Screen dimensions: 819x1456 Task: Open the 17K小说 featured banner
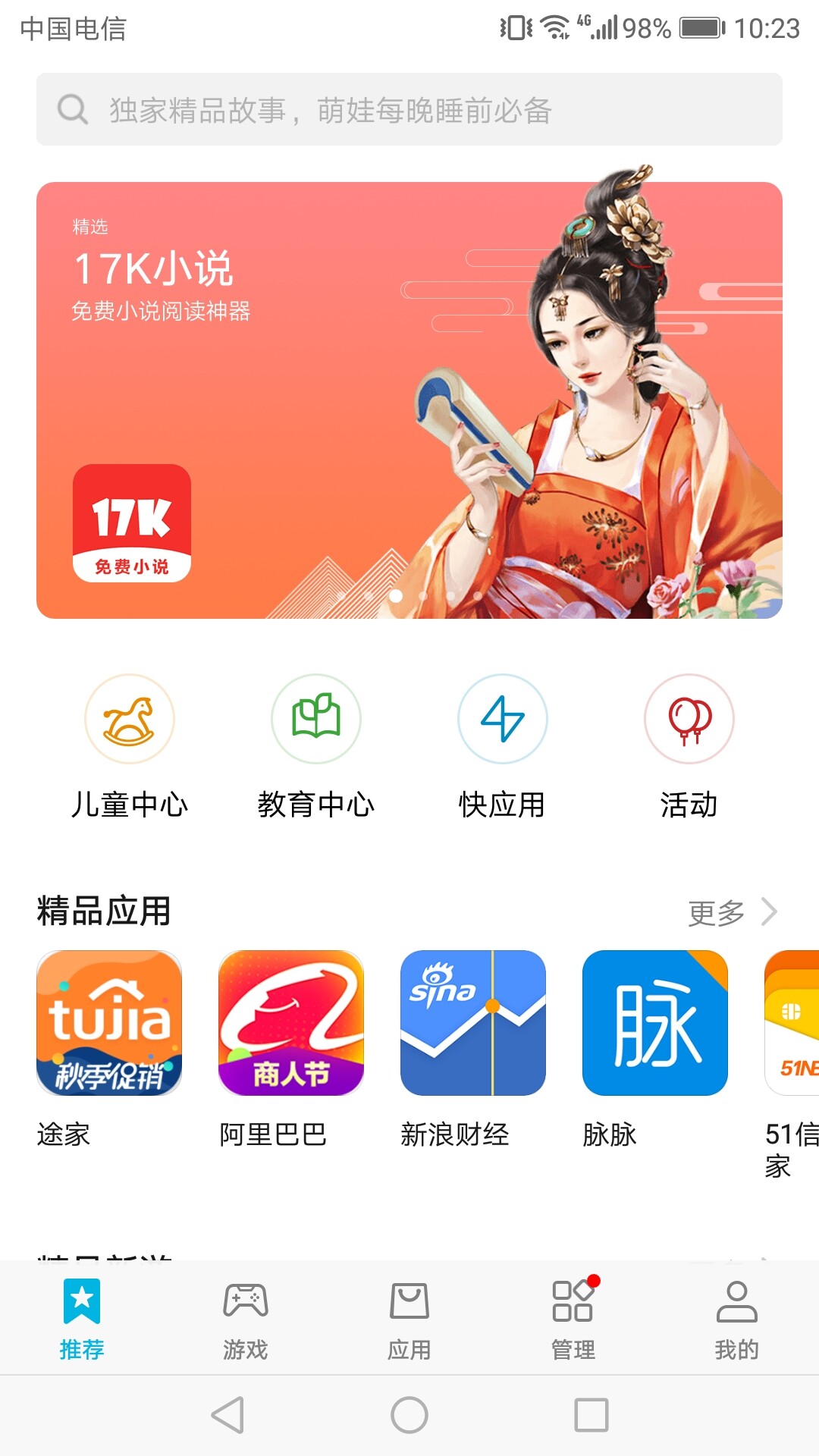(409, 400)
